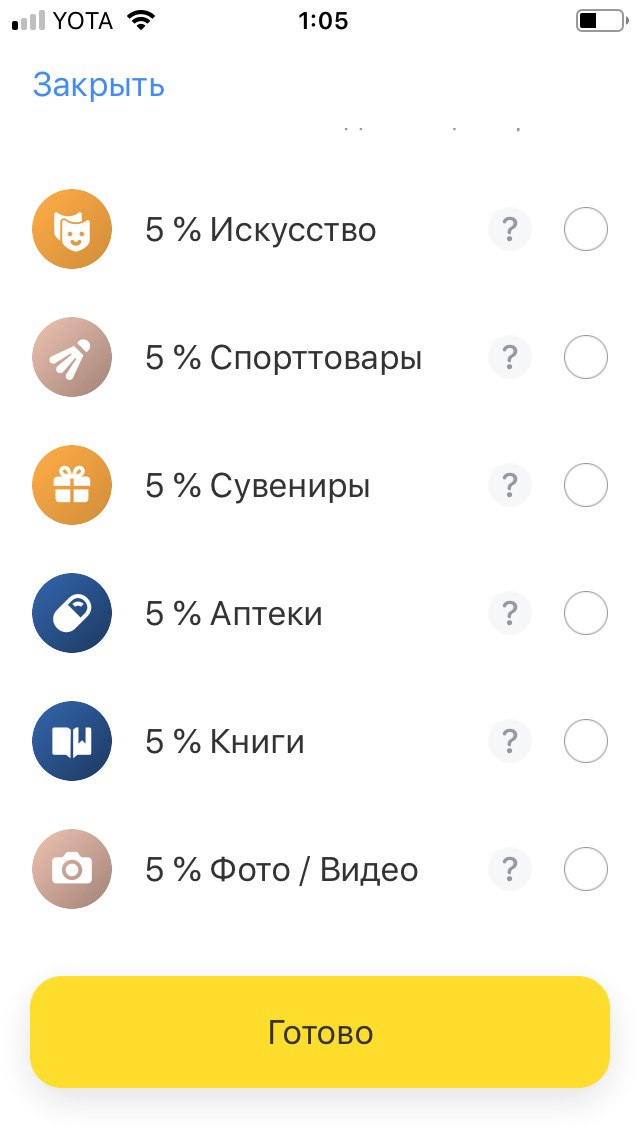
Task: Confirm selection with Готово button
Action: pyautogui.click(x=320, y=1032)
